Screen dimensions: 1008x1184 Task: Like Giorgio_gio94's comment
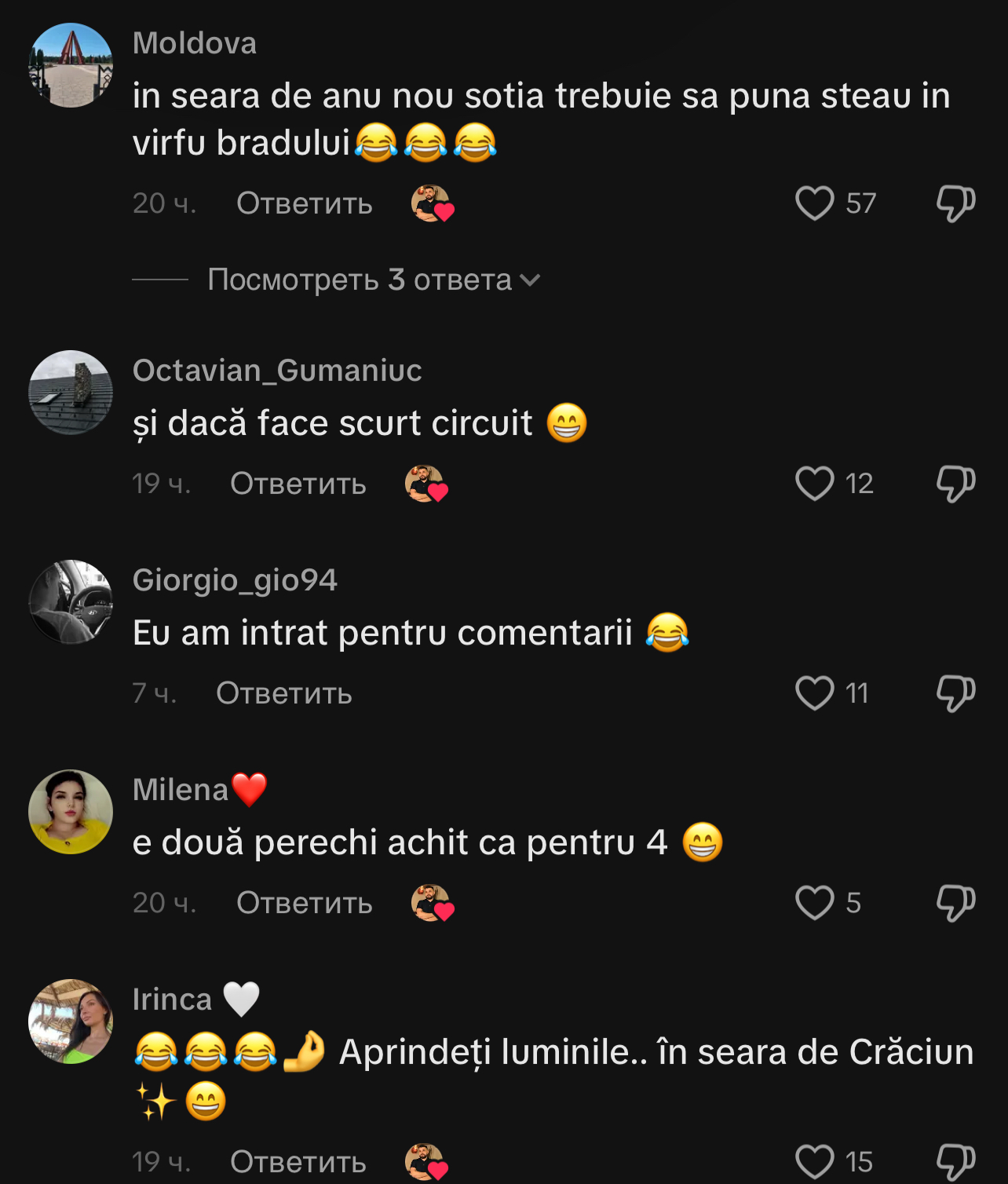(814, 693)
